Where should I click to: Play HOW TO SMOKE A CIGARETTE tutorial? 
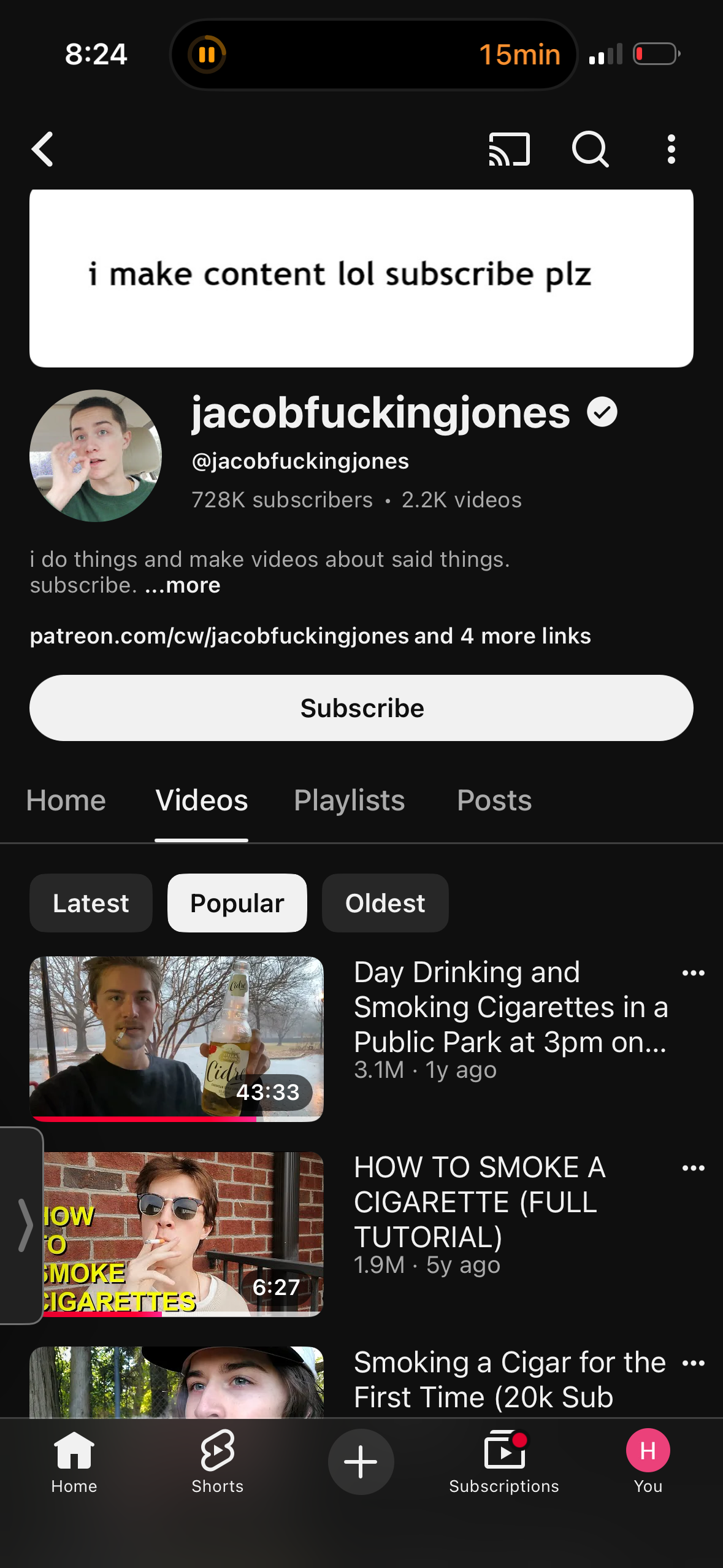tap(177, 1234)
